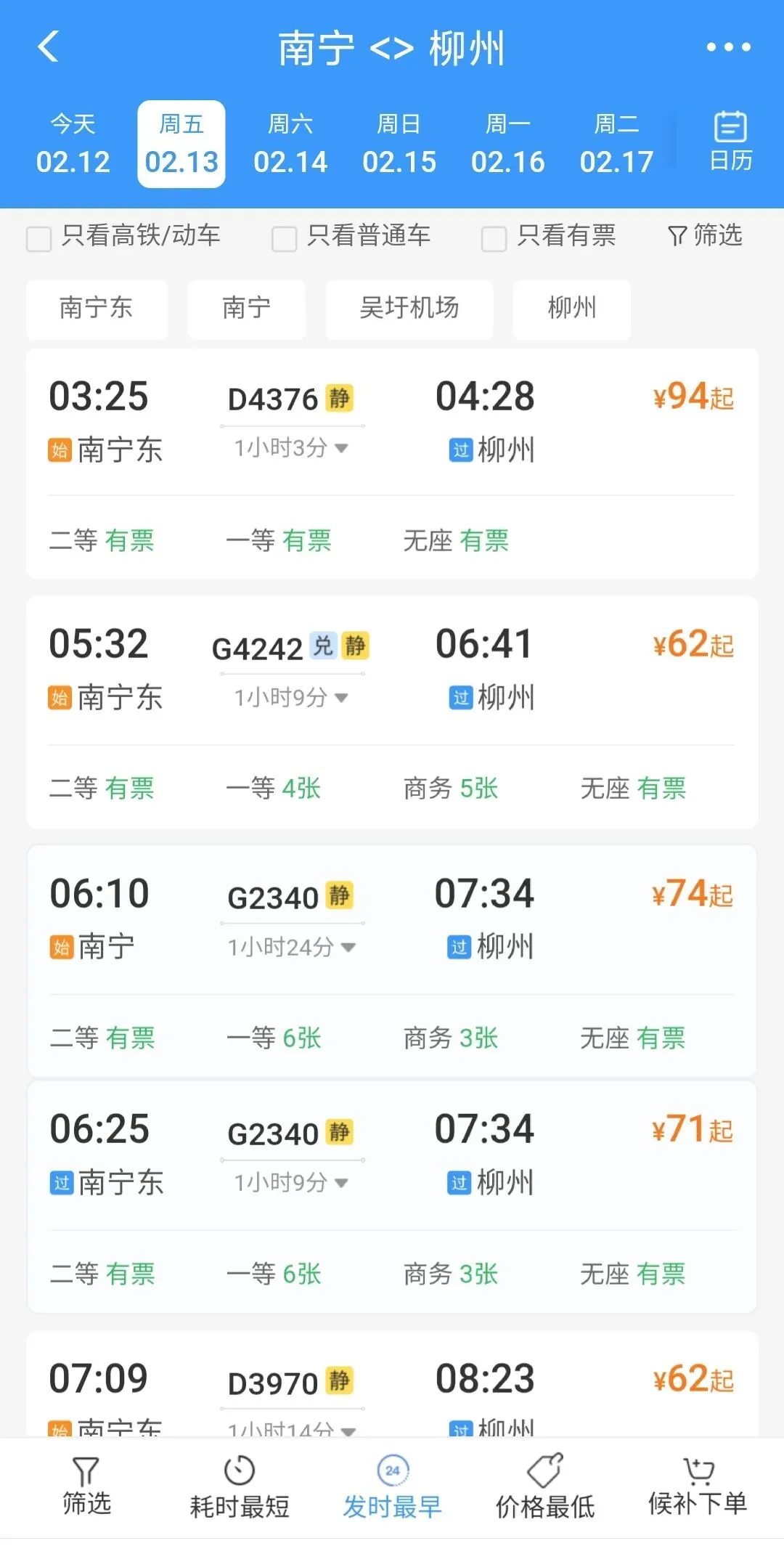Enable the 只看普通车 filter checkbox
Image resolution: width=784 pixels, height=1546 pixels.
[x=284, y=237]
